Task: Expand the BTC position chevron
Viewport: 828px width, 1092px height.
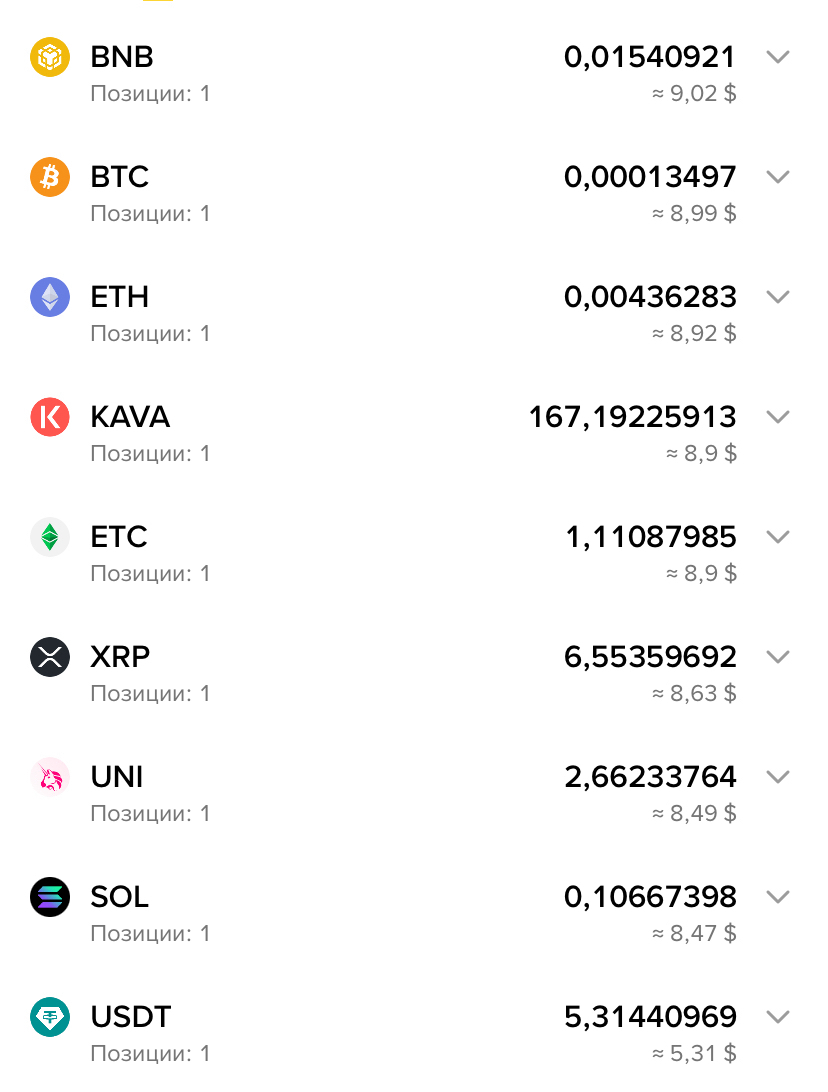Action: click(777, 177)
